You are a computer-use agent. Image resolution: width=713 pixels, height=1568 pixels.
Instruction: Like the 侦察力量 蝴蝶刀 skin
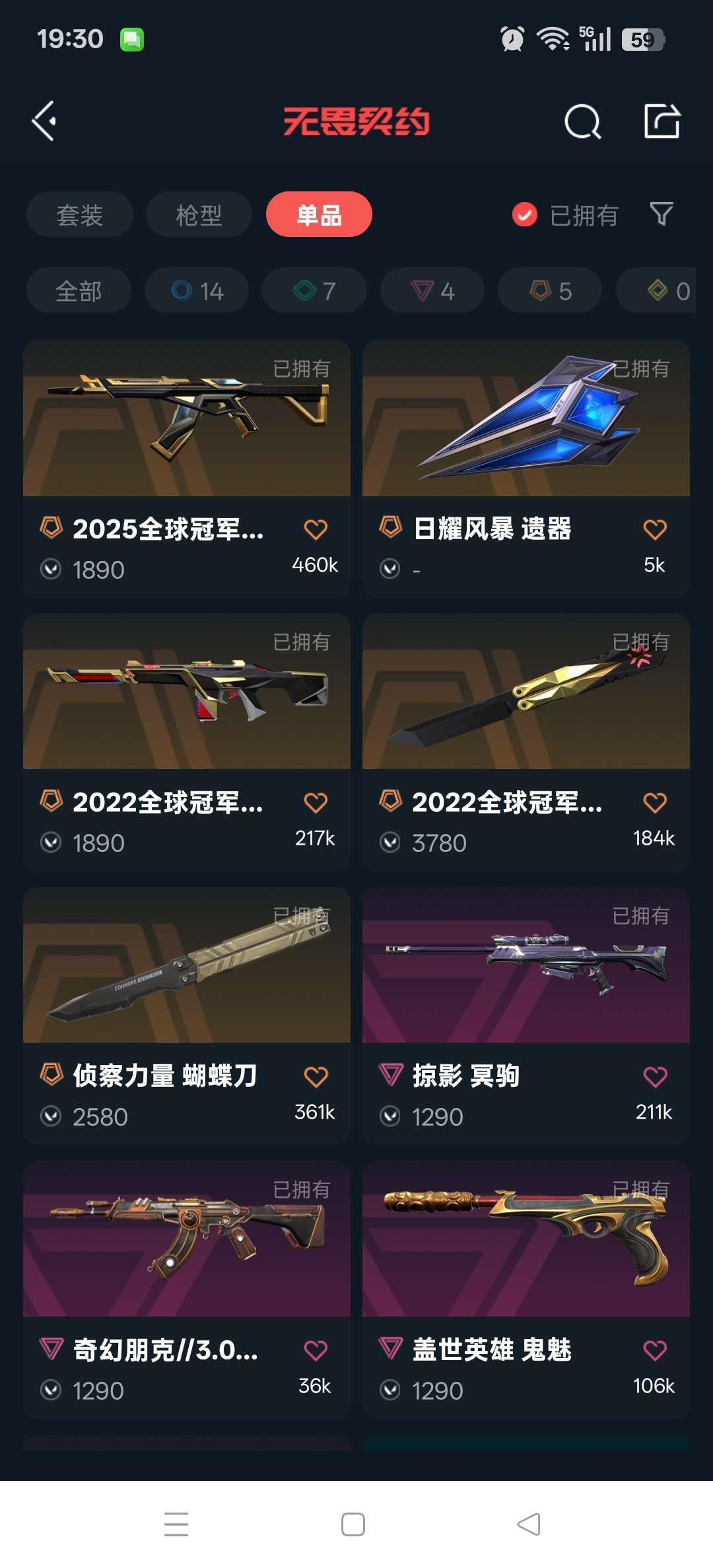(x=316, y=1077)
